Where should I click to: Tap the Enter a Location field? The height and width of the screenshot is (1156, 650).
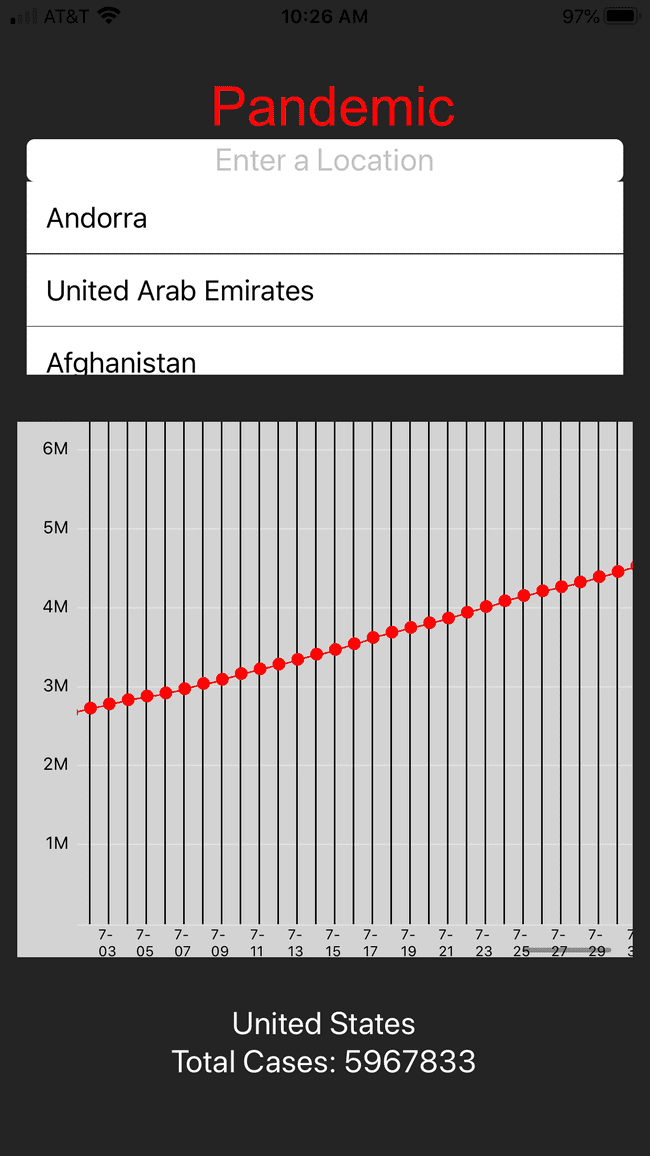324,160
